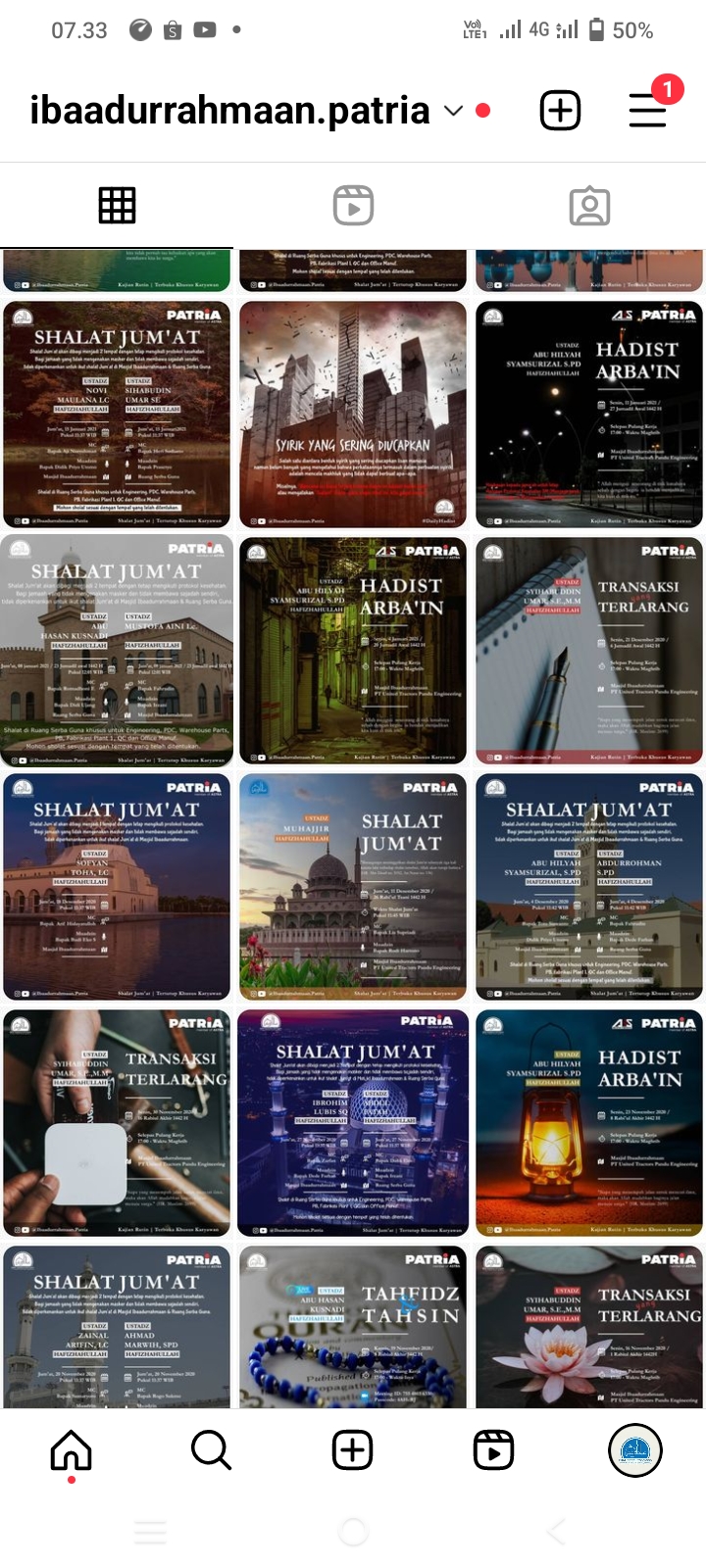Open the Transaksi Terlarang post with the lotus flower

coord(589,1327)
